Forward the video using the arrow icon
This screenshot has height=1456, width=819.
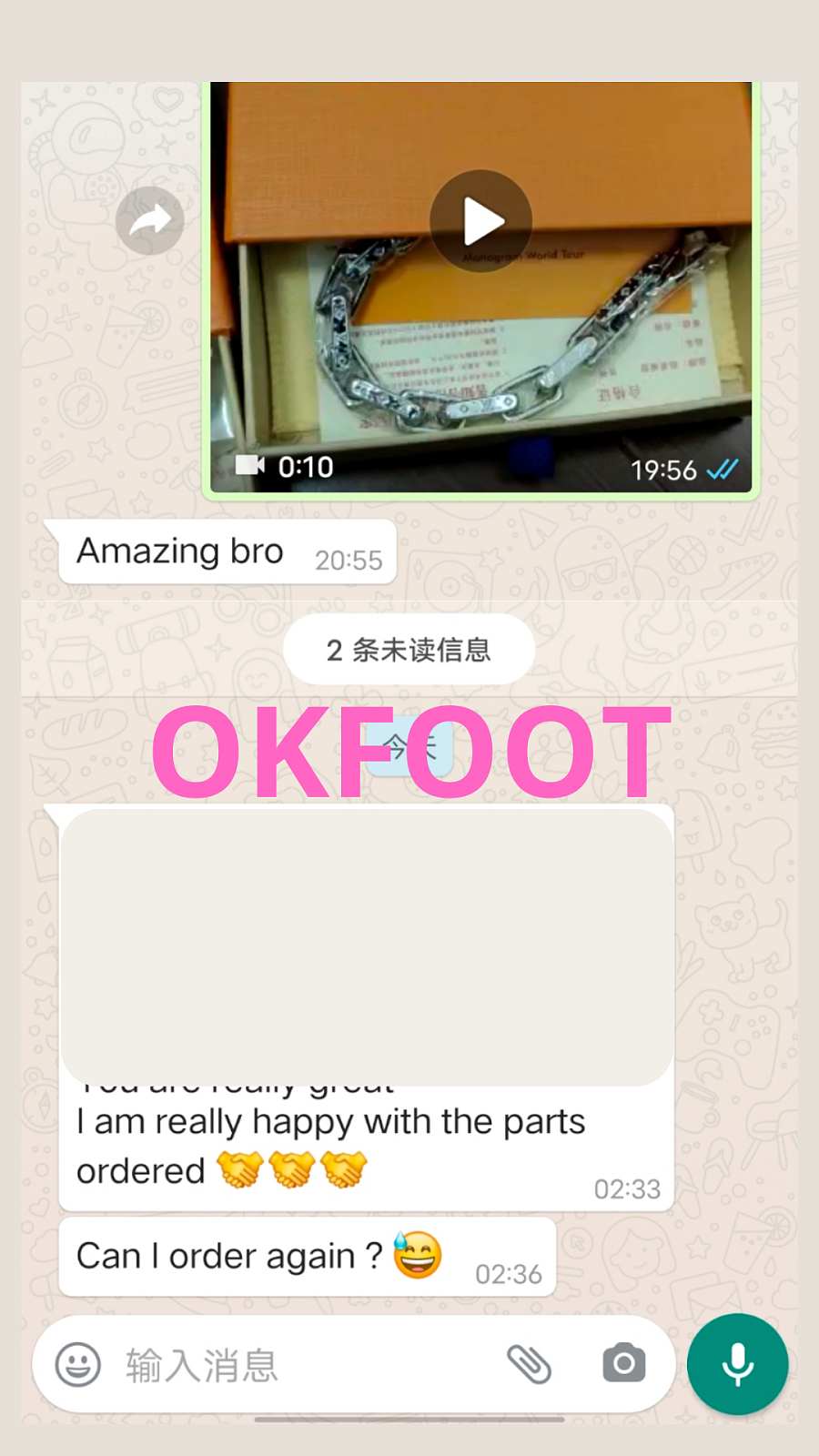click(x=149, y=220)
